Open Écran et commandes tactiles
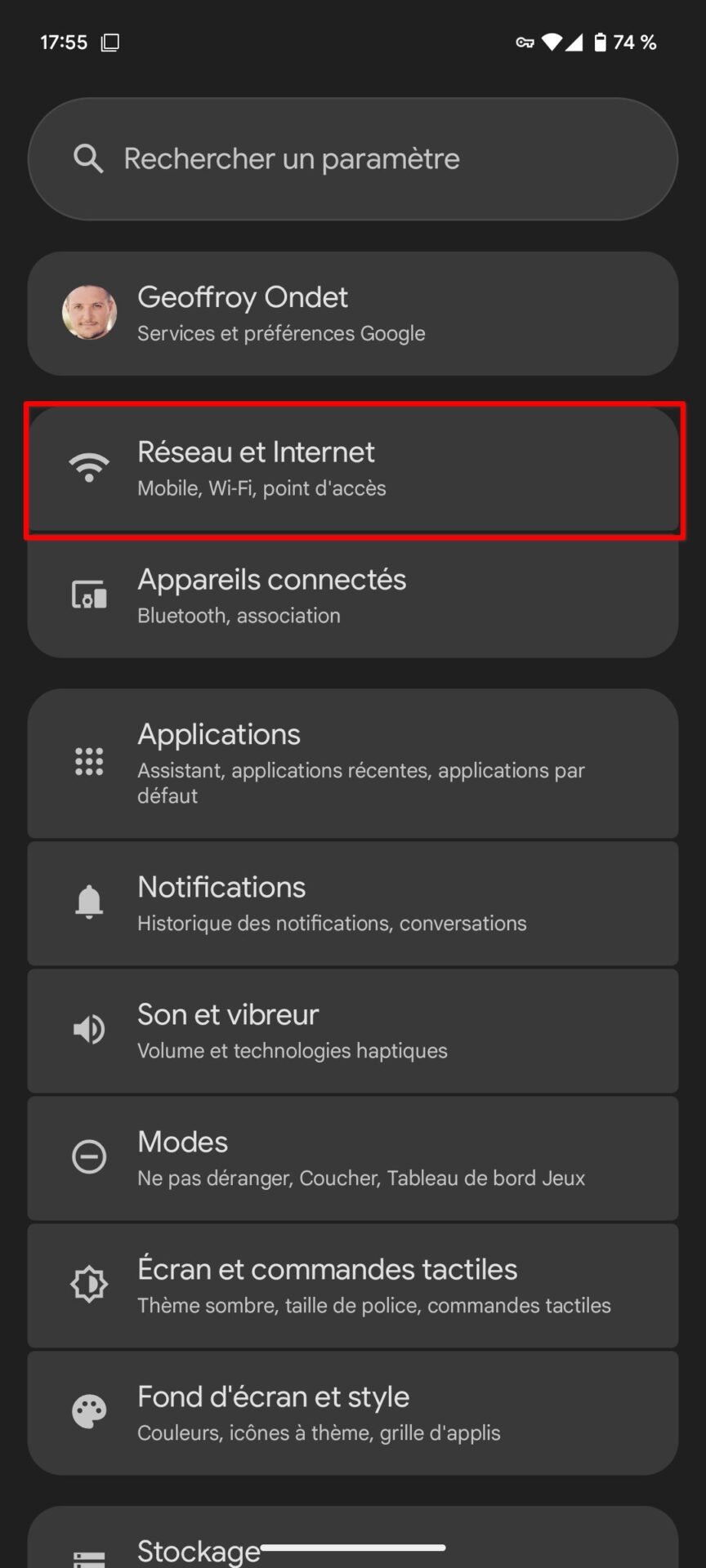The height and width of the screenshot is (1568, 706). [x=353, y=1285]
